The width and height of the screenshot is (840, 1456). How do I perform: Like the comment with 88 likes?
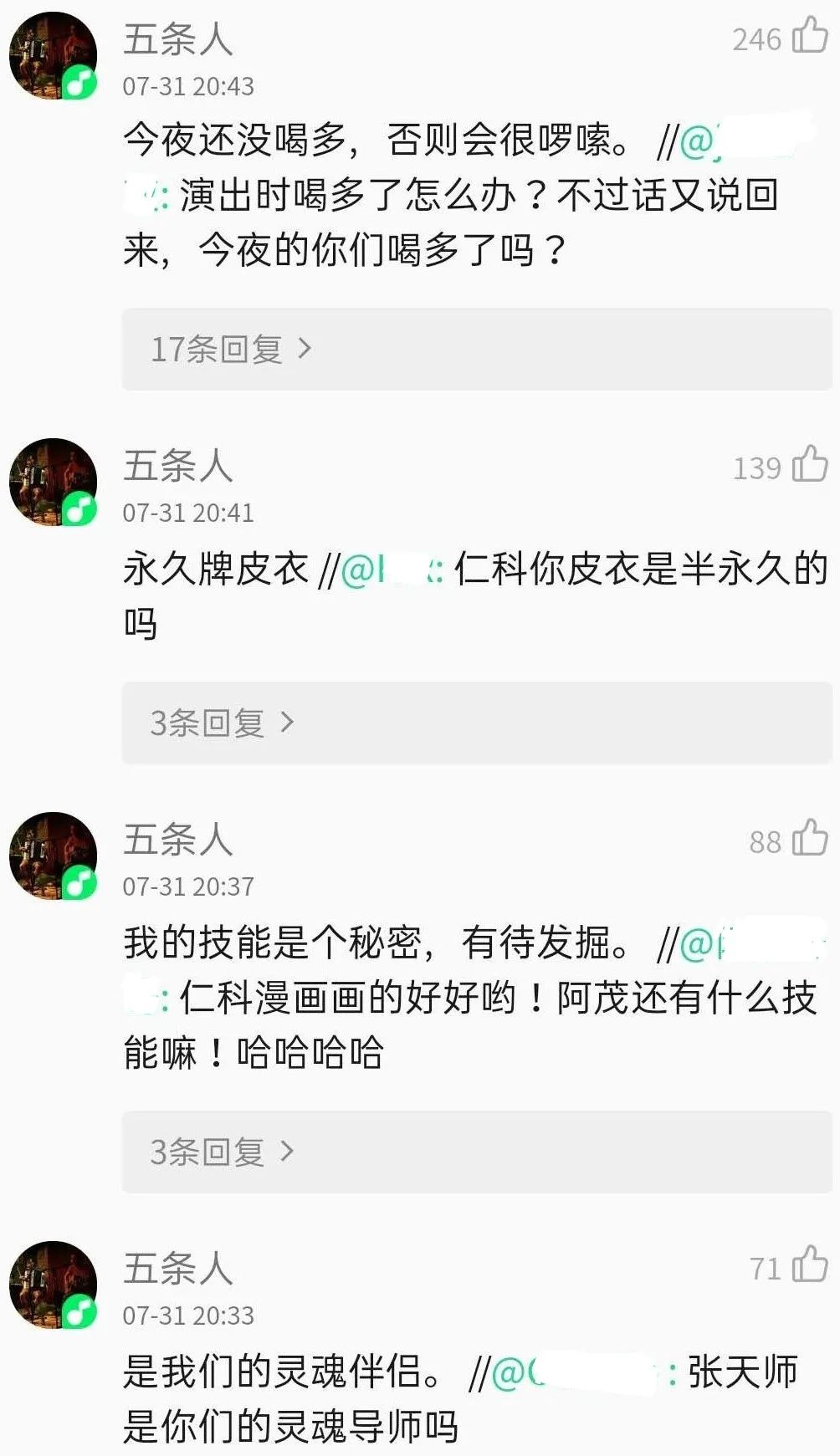tap(809, 838)
